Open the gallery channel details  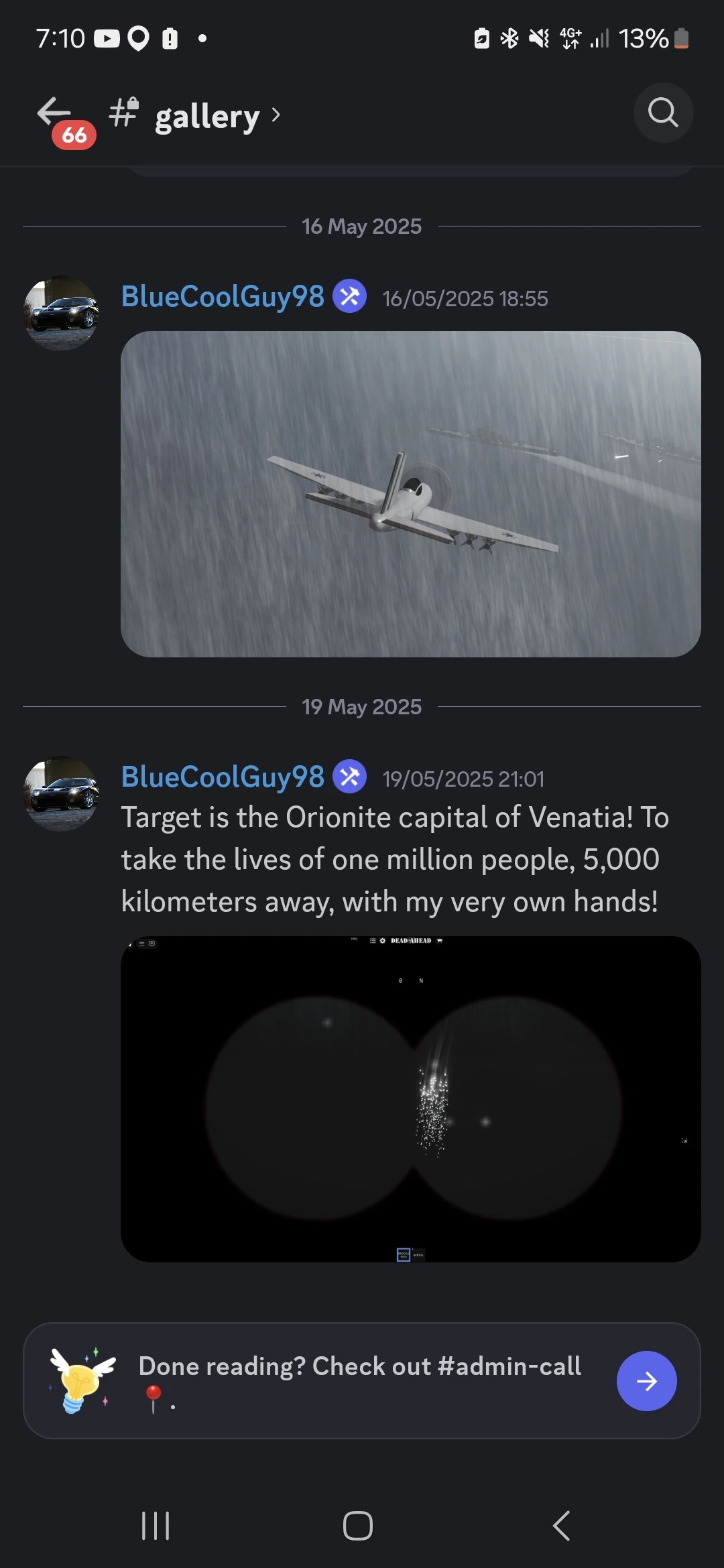click(208, 117)
